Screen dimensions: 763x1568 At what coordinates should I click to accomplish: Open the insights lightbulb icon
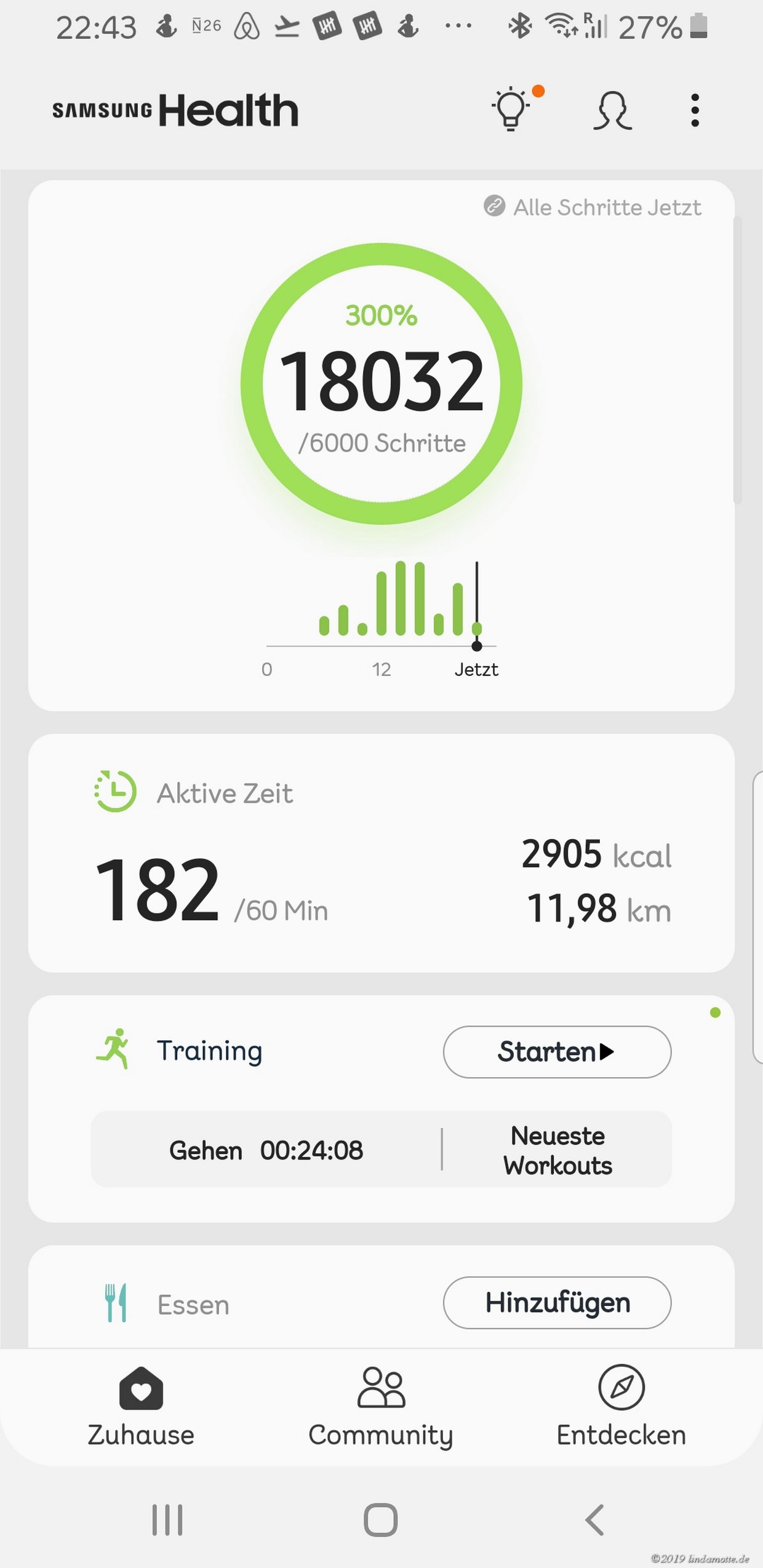coord(511,110)
